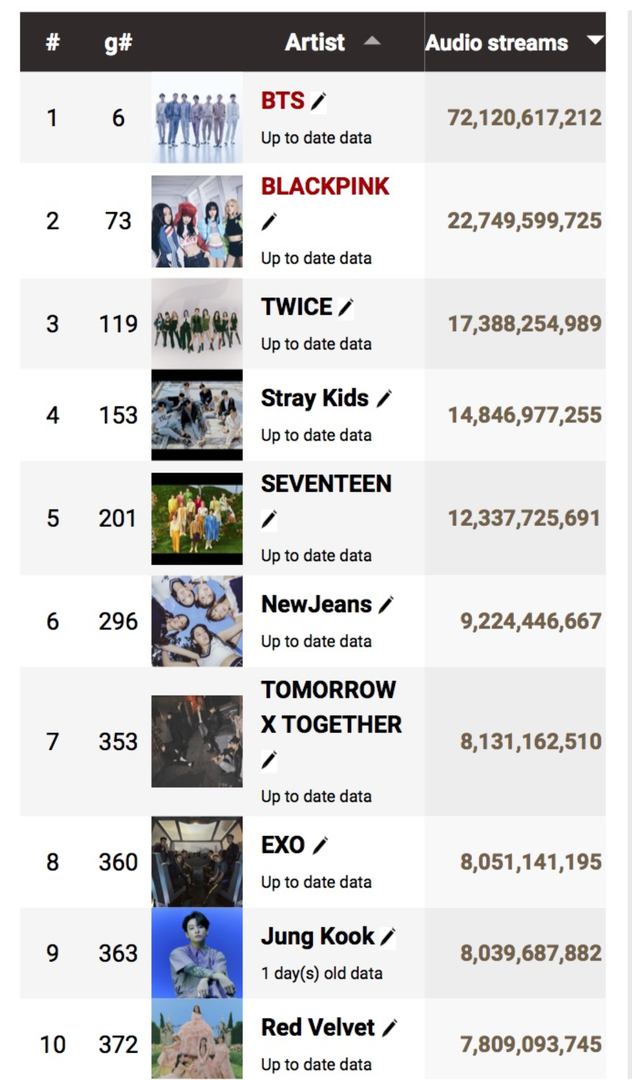Open the Jung Kook artist entry
This screenshot has width=632, height=1080.
click(317, 937)
